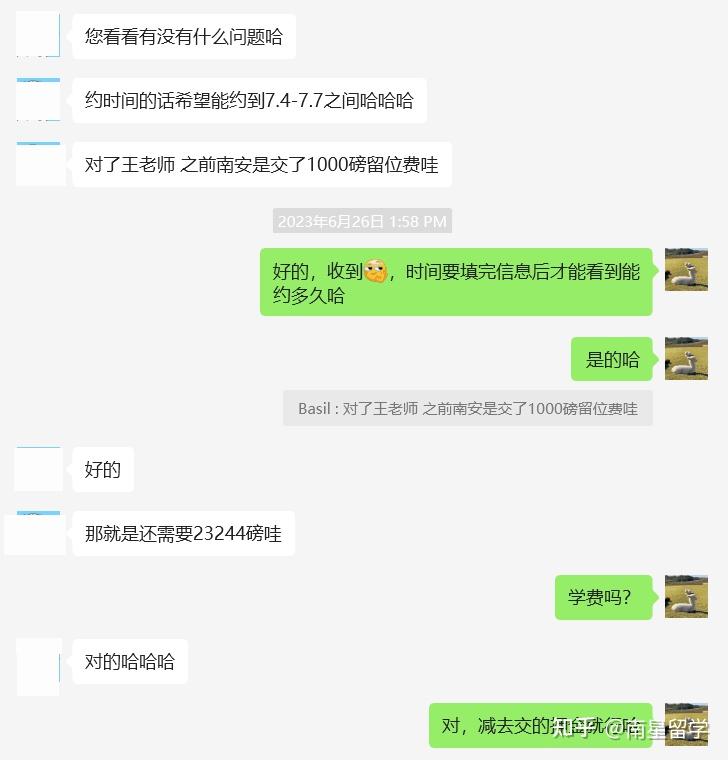728x760 pixels.
Task: Click the alpaca avatar beside the "是的哈" message
Action: click(x=685, y=358)
